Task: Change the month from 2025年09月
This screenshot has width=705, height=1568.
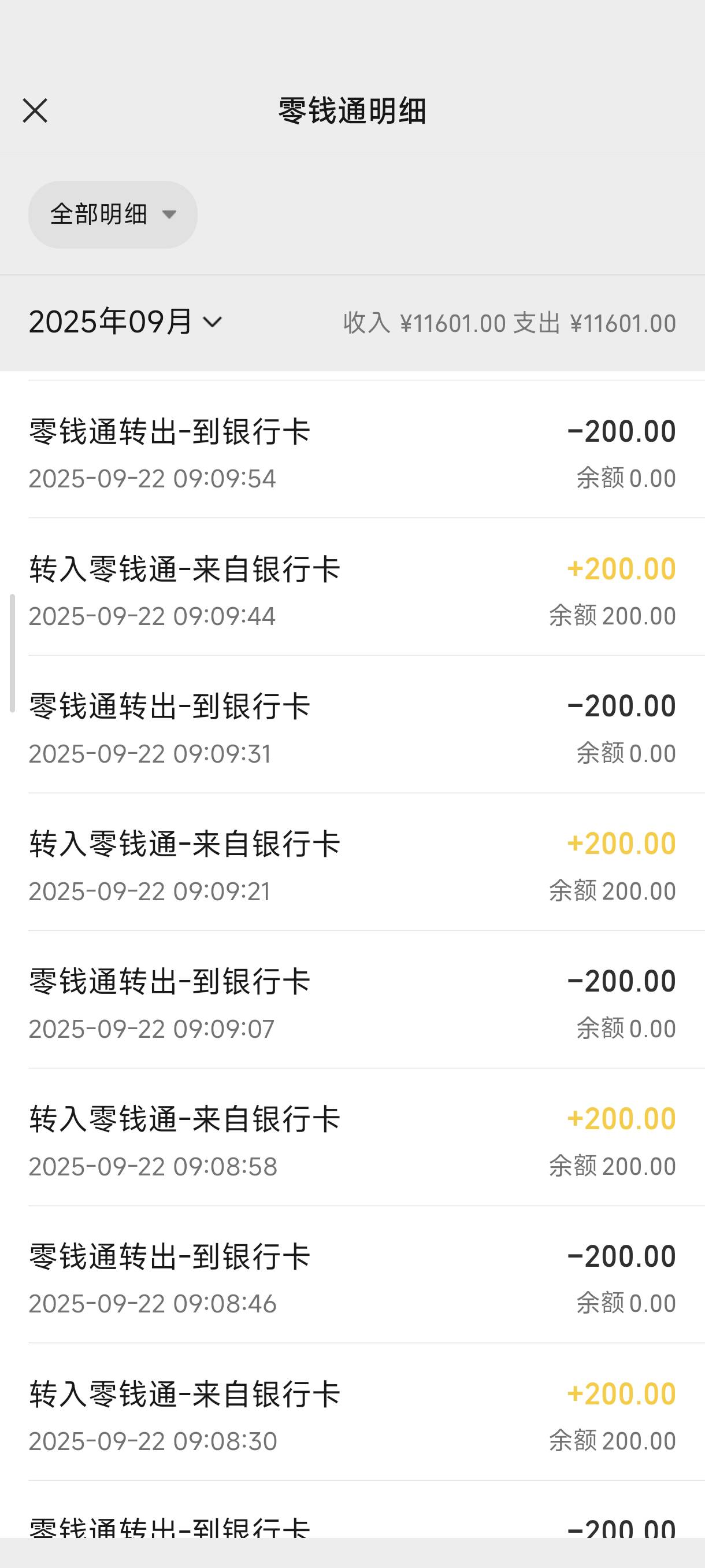Action: tap(126, 322)
